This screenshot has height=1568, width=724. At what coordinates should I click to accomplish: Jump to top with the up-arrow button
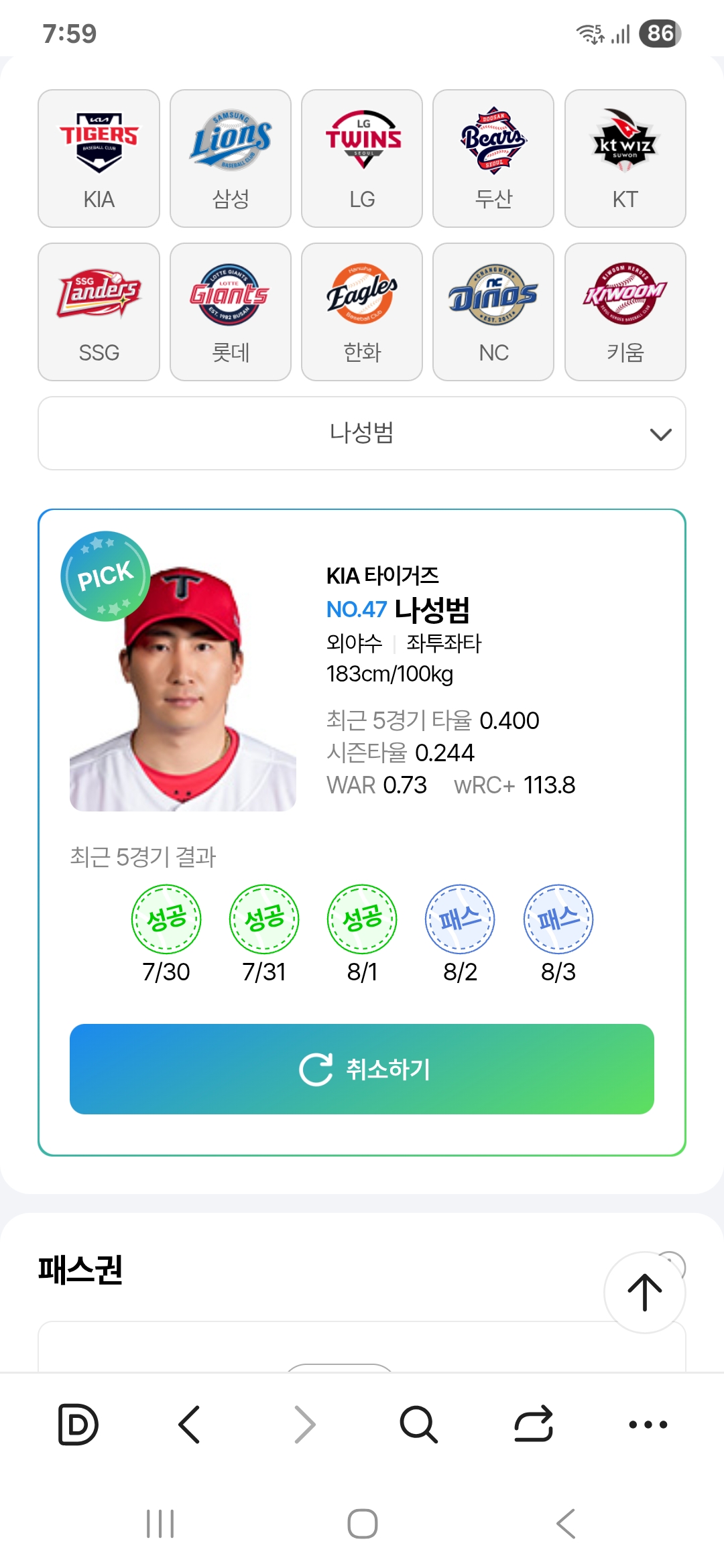coord(645,1292)
